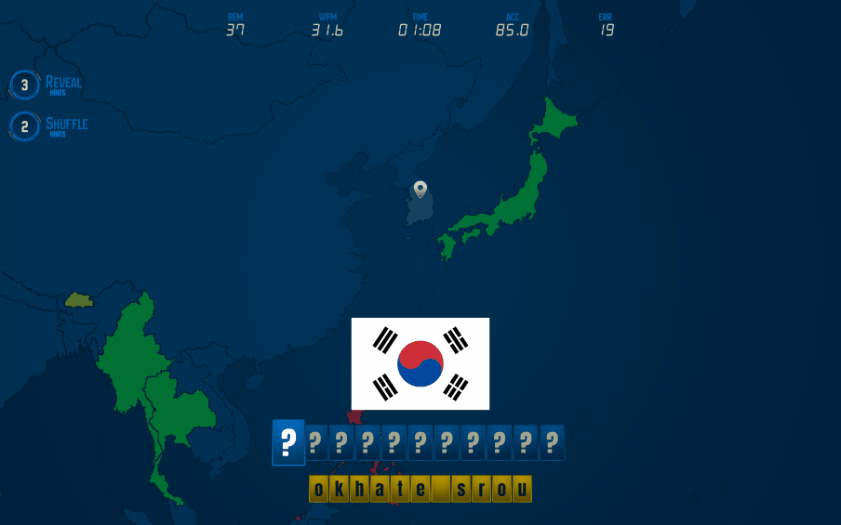Screen dimensions: 841x525
Task: Pick the letter tile 't'
Action: pyautogui.click(x=400, y=490)
